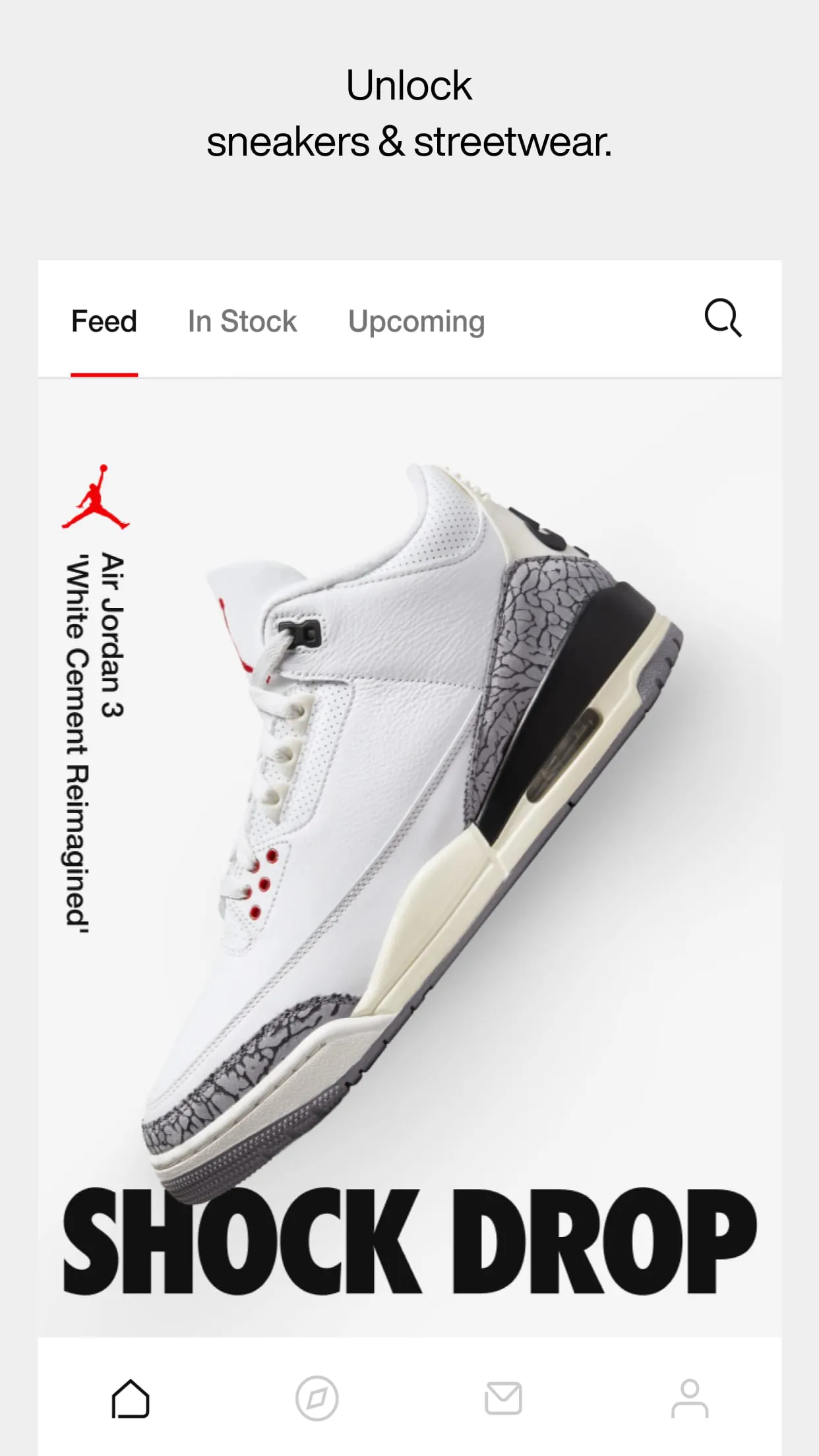This screenshot has width=819, height=1456.
Task: Tap the red underline indicator under Feed
Action: click(x=104, y=373)
